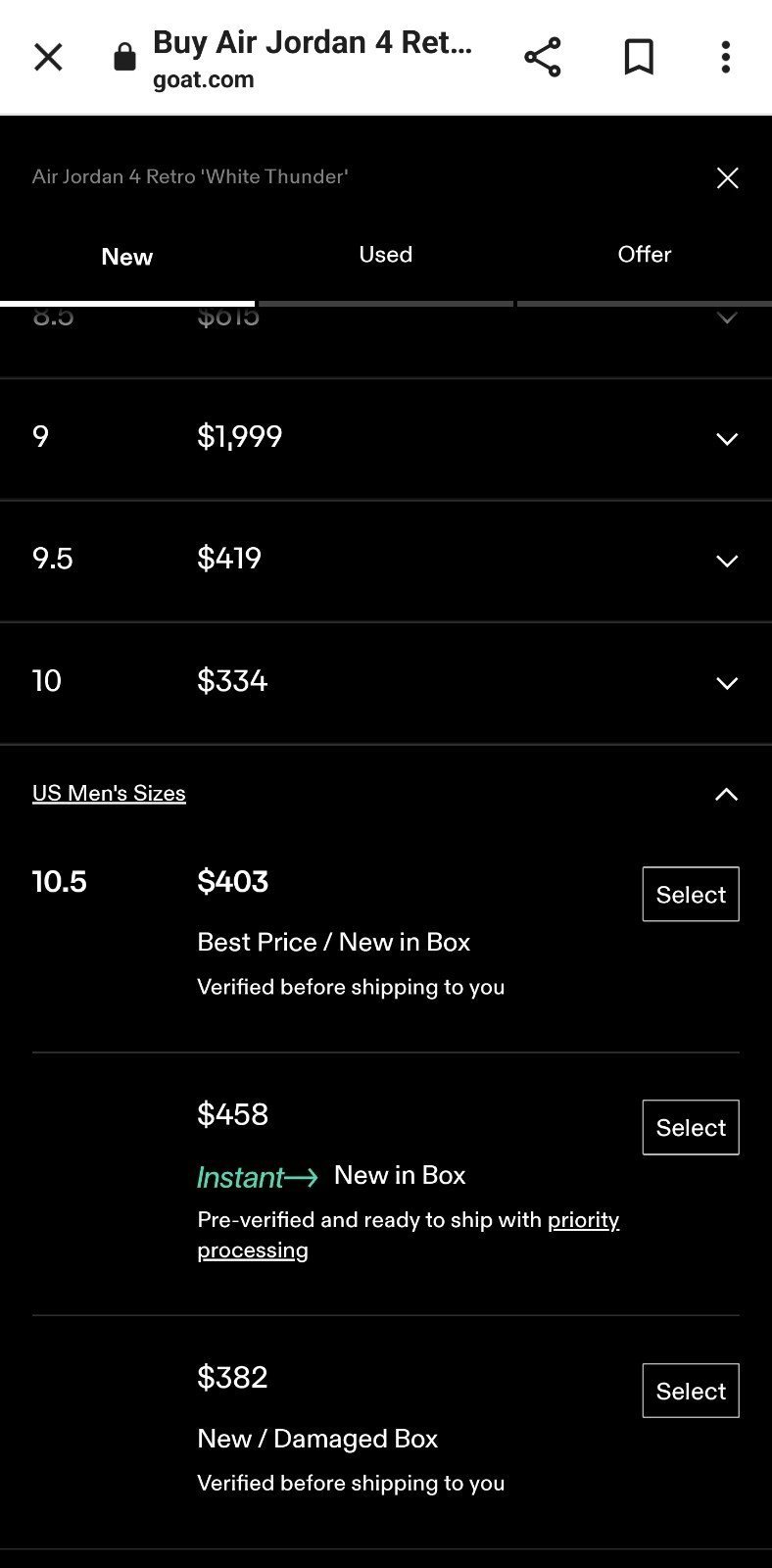This screenshot has height=1568, width=772.
Task: Switch to the Used tab
Action: pos(386,255)
